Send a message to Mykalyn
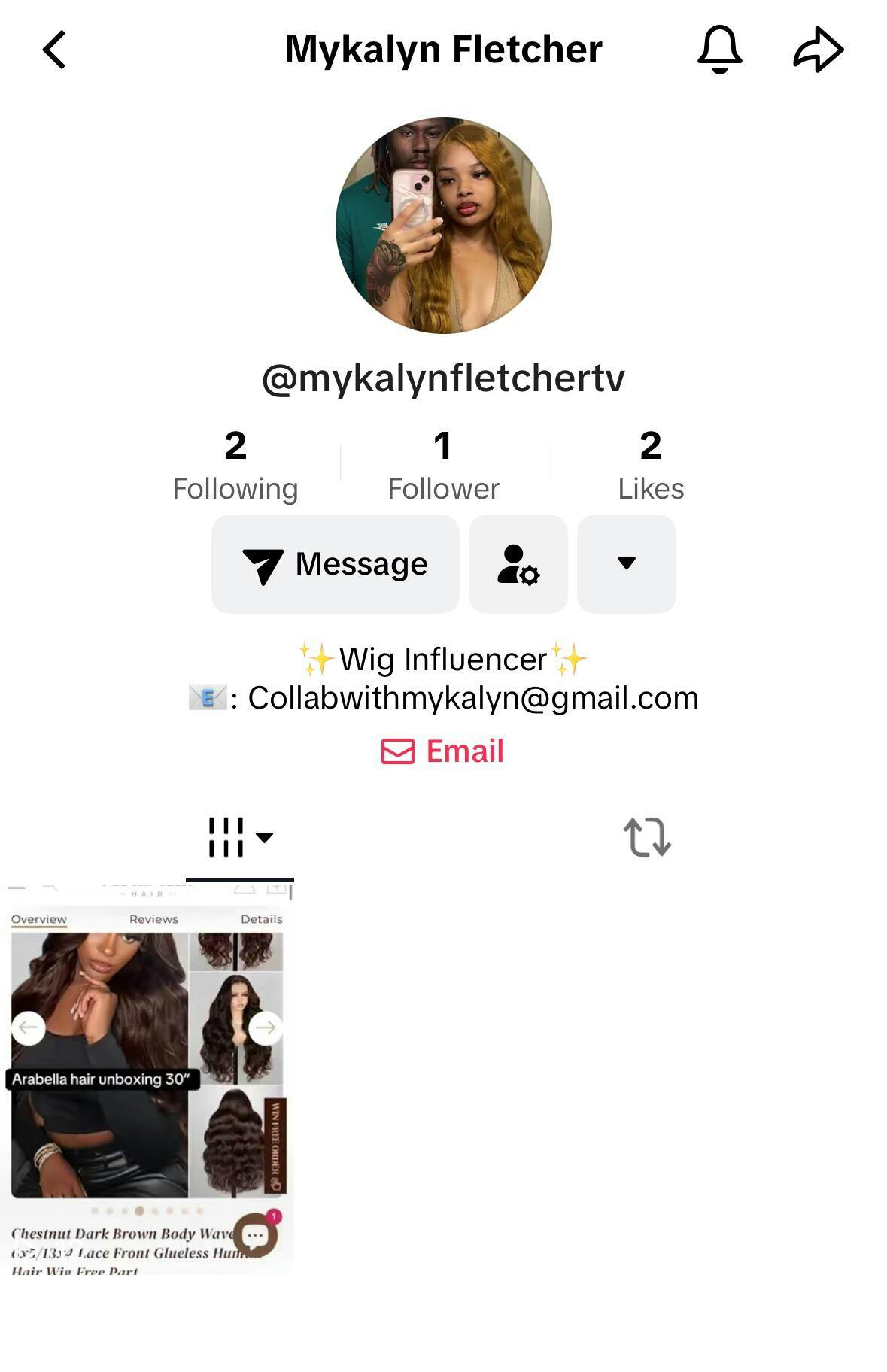Screen dimensions: 887x1372 336,564
